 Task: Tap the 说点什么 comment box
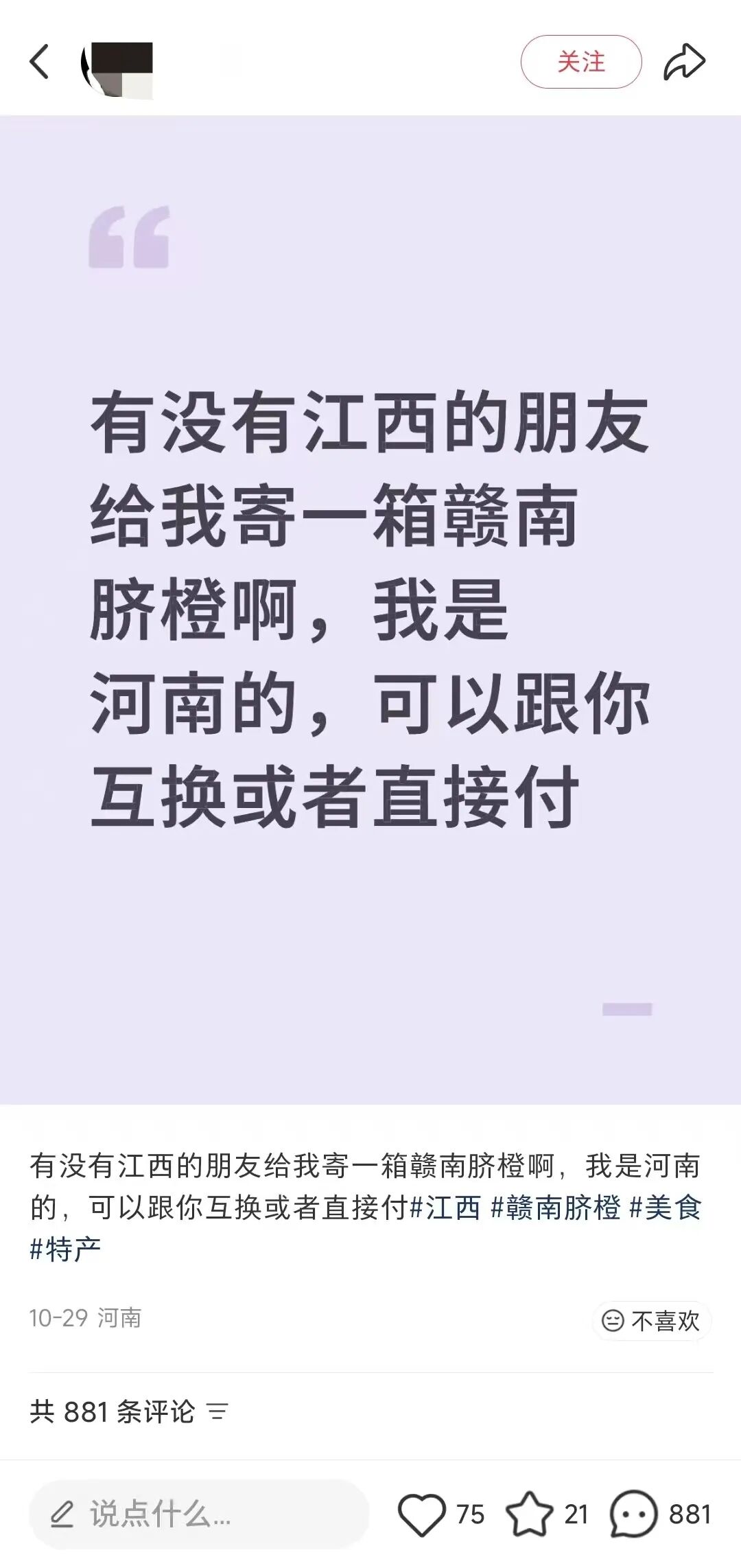coord(199,1514)
